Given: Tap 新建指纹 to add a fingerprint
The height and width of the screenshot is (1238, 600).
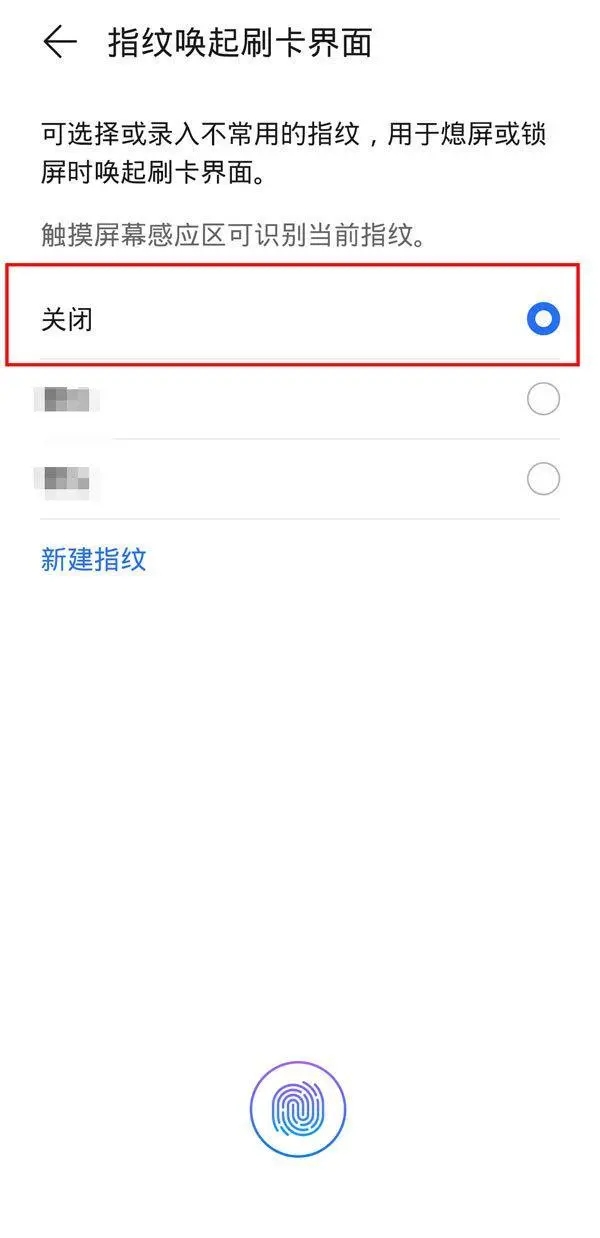Looking at the screenshot, I should 94,559.
